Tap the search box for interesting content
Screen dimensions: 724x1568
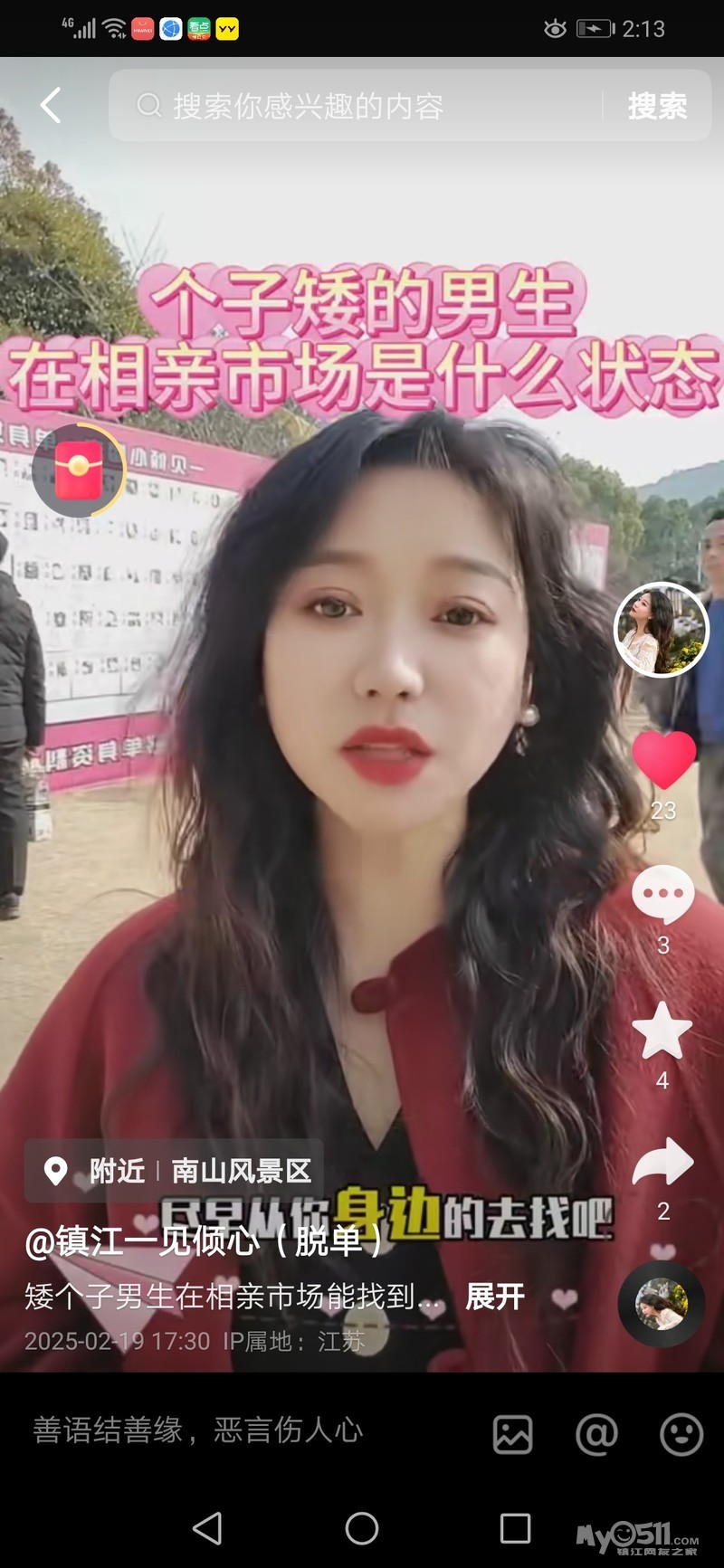[x=362, y=107]
